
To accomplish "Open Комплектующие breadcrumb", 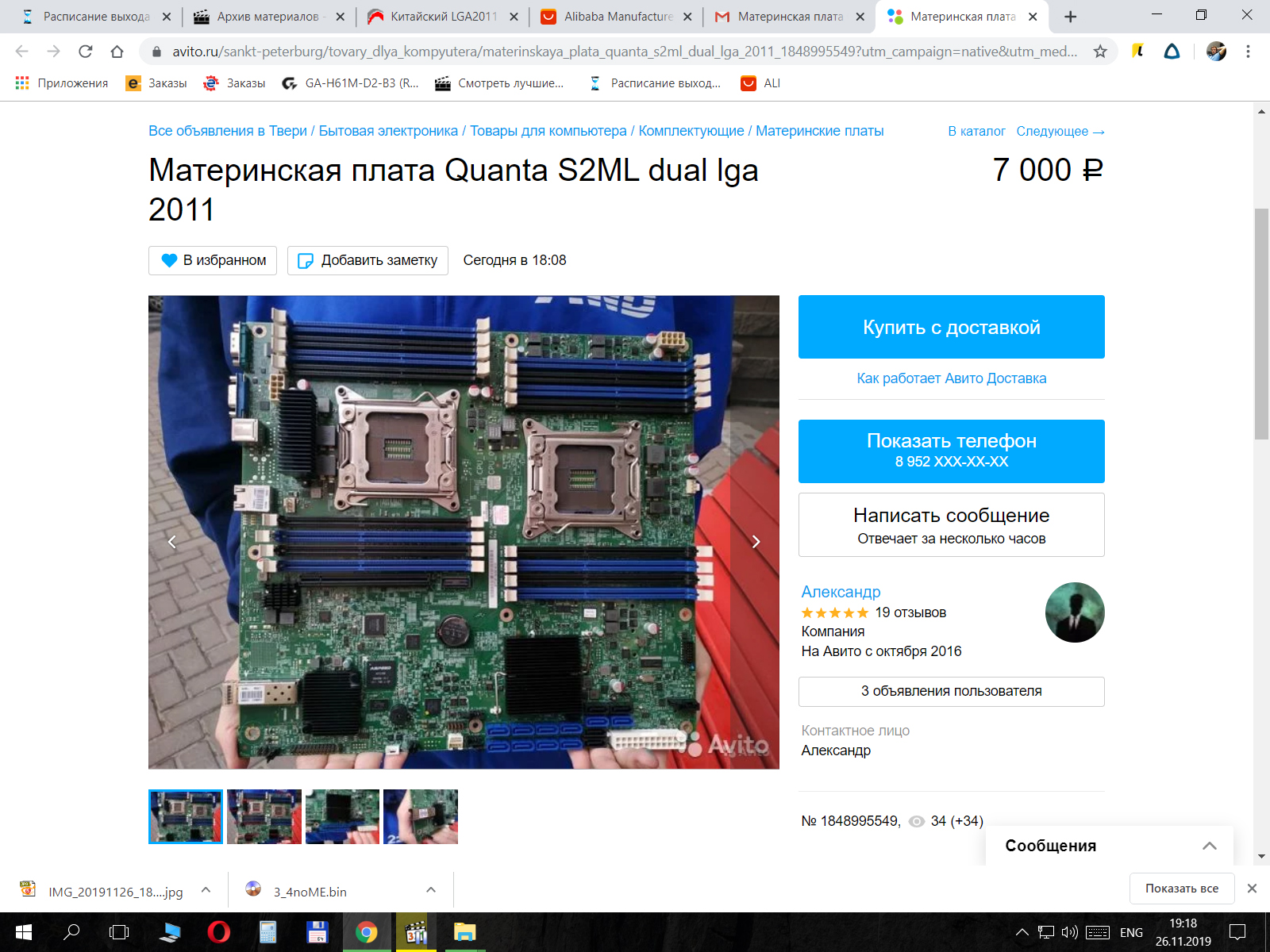I will tap(691, 131).
